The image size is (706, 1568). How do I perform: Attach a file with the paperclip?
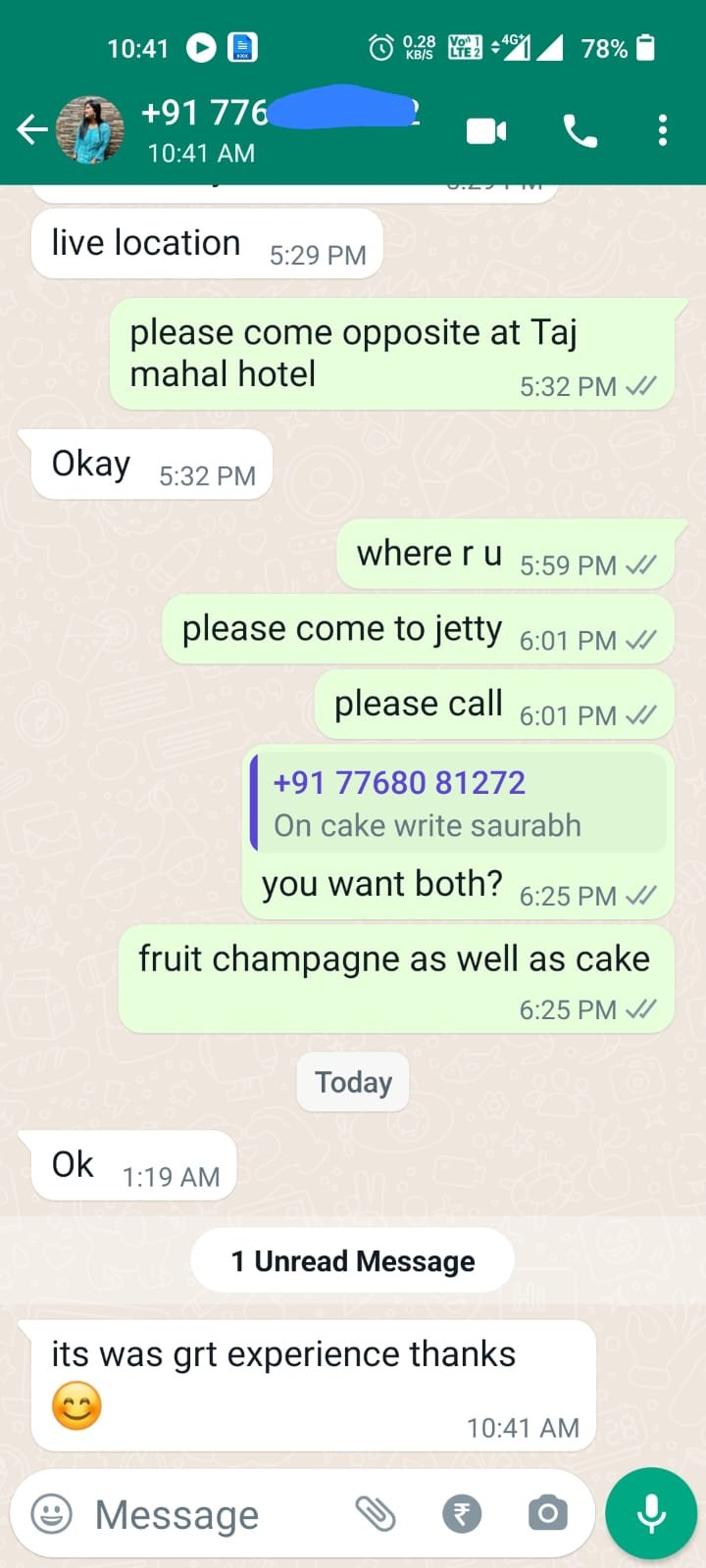coord(376,1514)
